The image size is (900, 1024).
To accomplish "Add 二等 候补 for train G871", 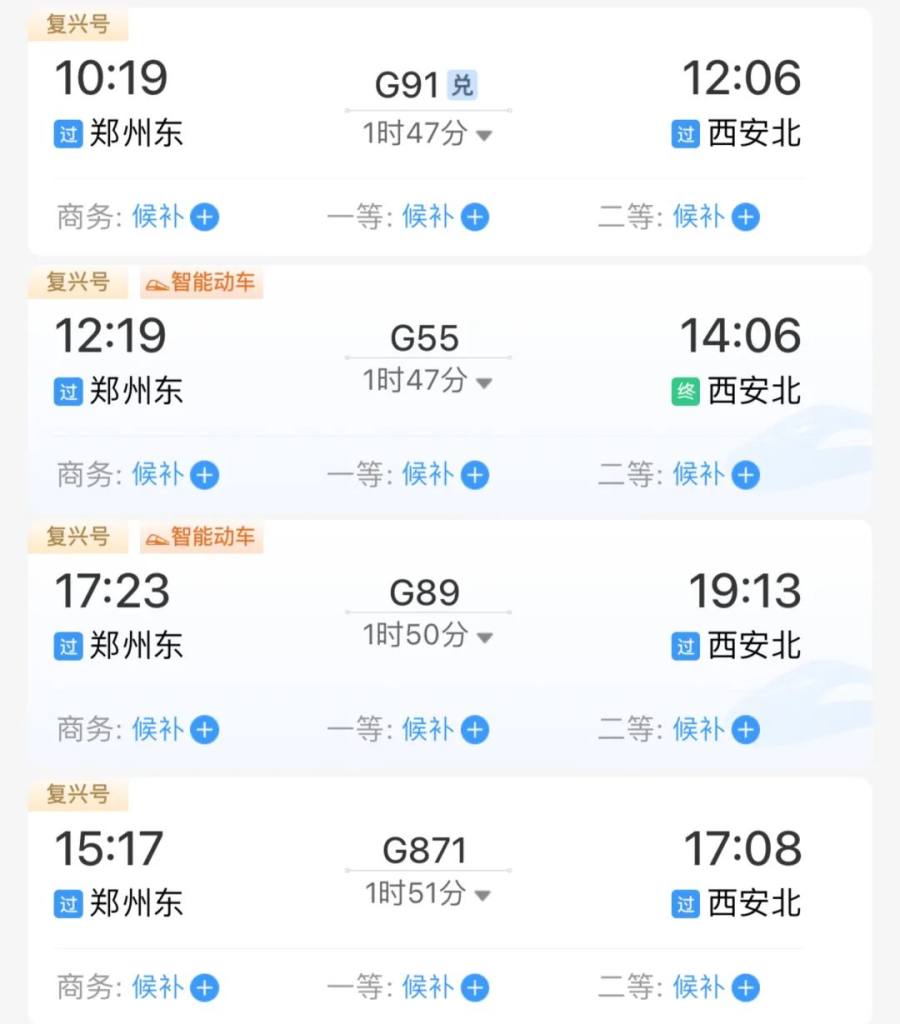I will (745, 989).
